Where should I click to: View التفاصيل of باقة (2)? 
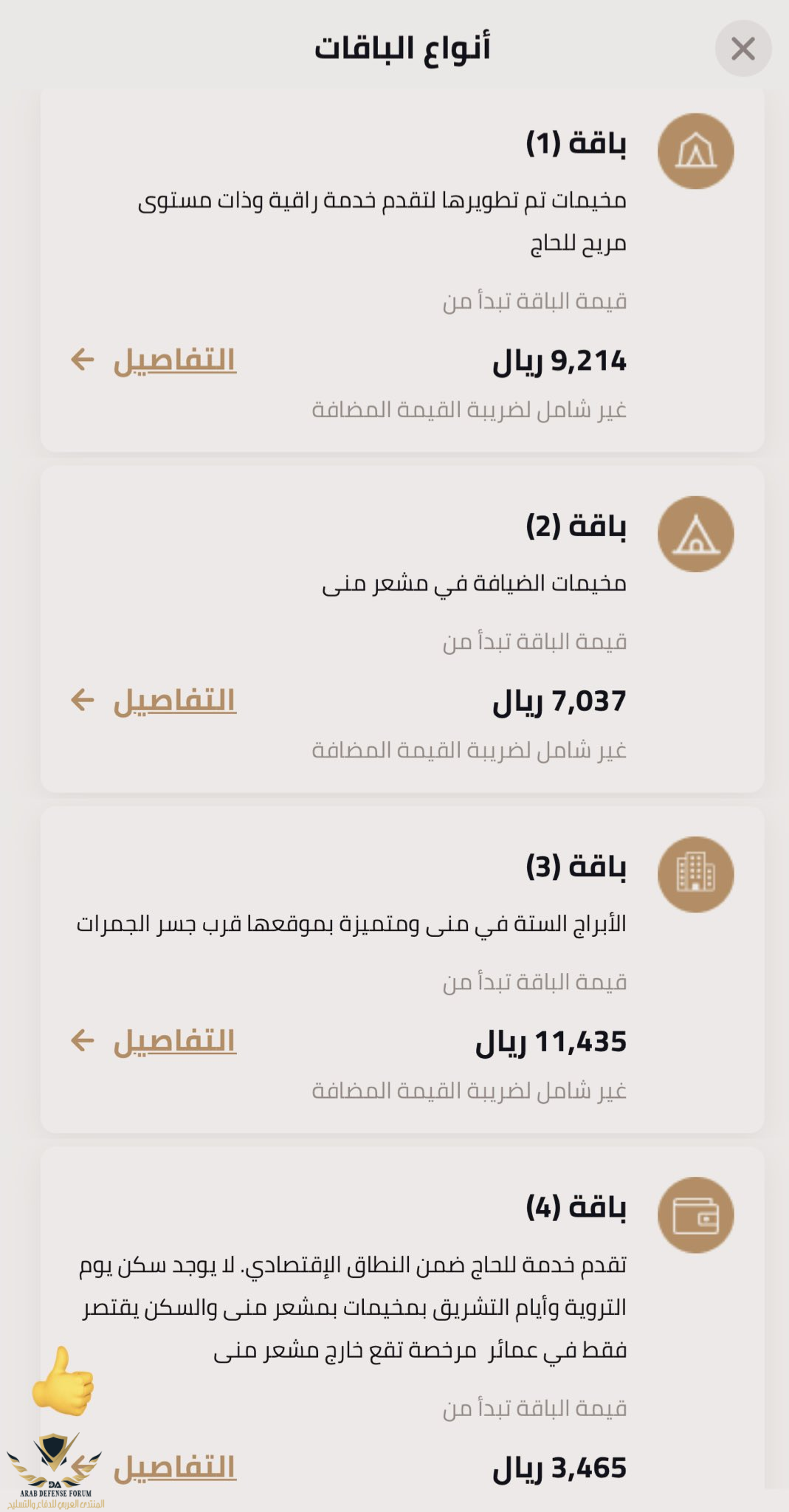point(174,701)
